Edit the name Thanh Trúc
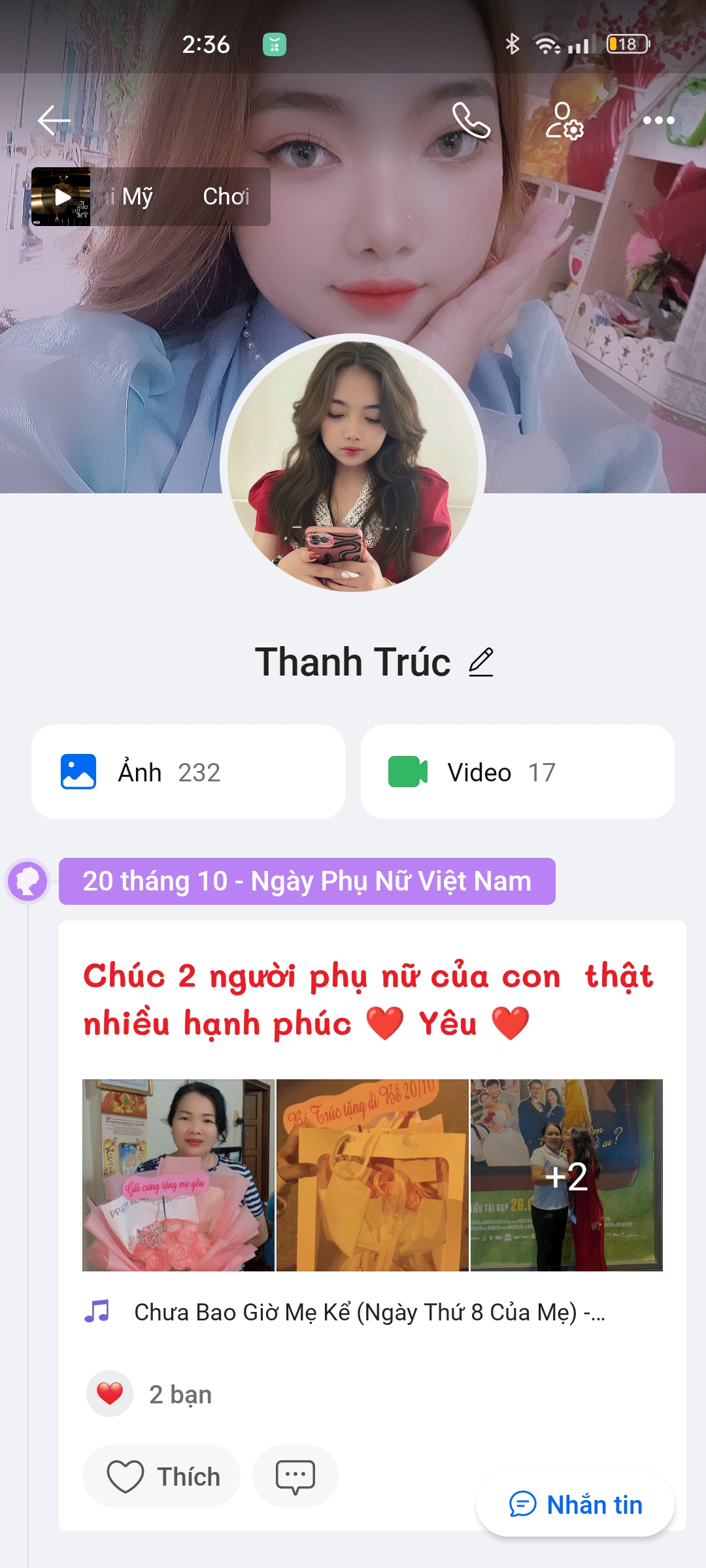The image size is (706, 1568). [x=481, y=662]
